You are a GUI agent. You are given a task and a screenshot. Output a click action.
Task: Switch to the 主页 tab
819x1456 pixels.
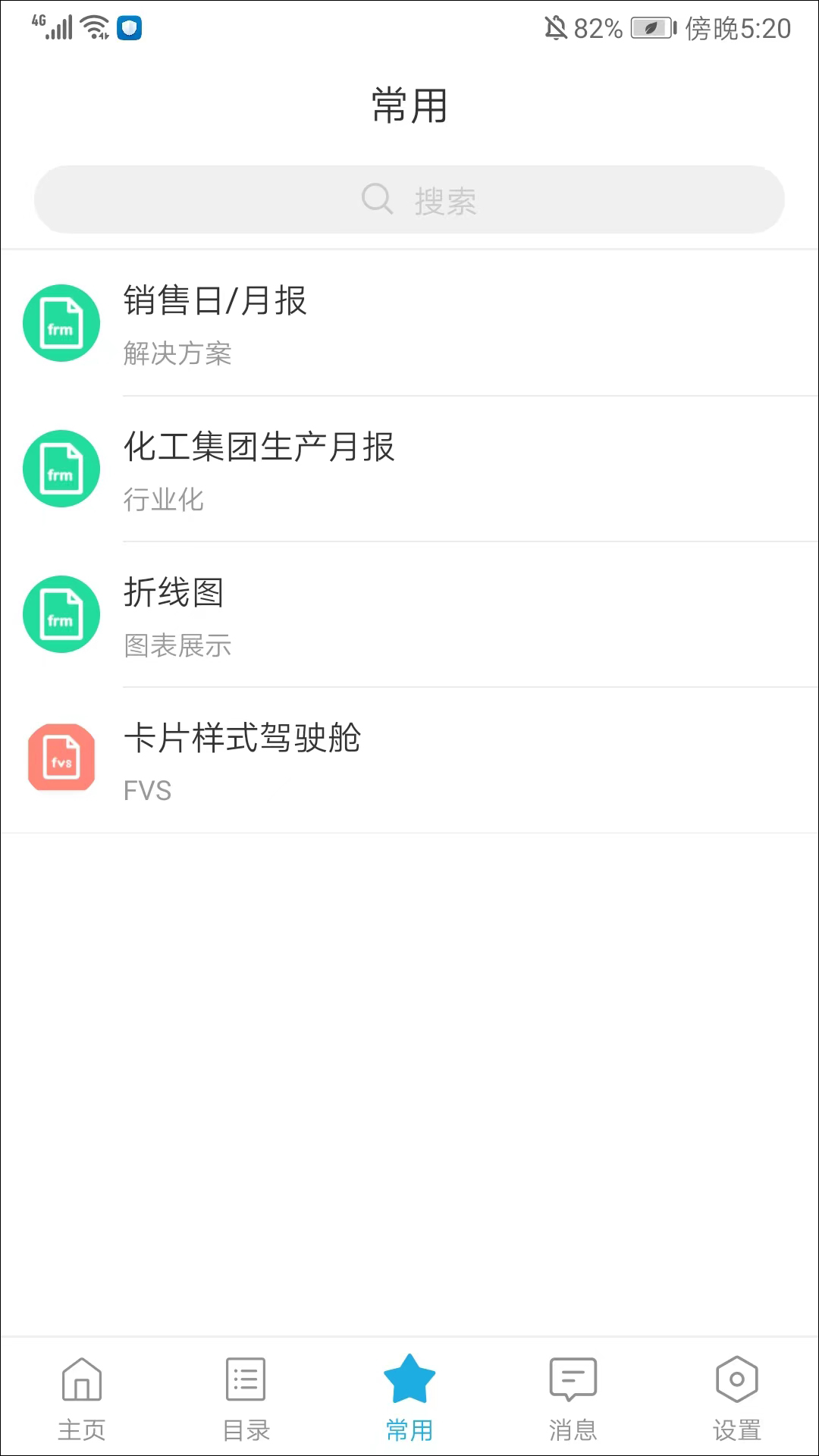(82, 1398)
